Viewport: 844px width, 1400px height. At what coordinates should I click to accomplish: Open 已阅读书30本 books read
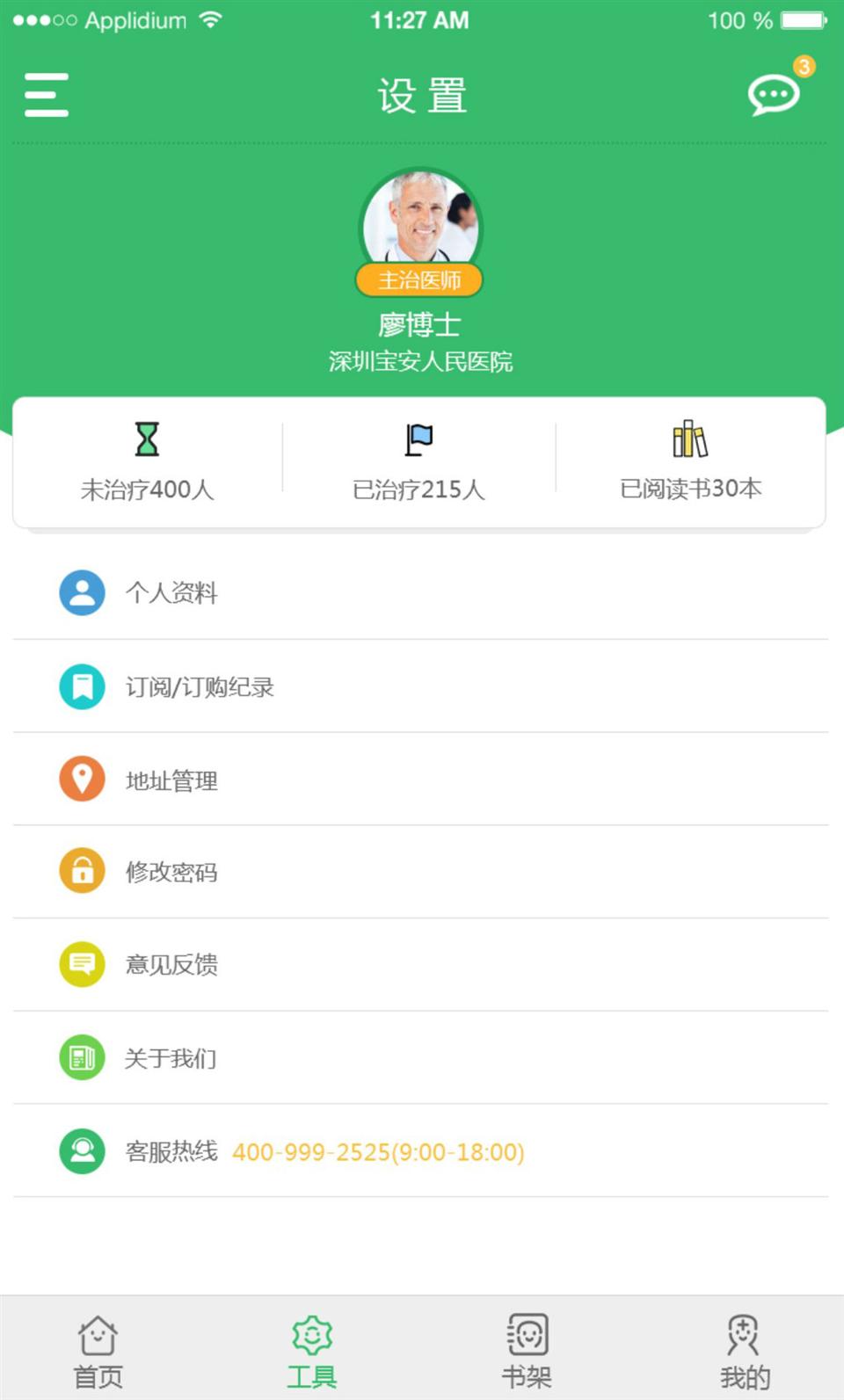tap(690, 462)
